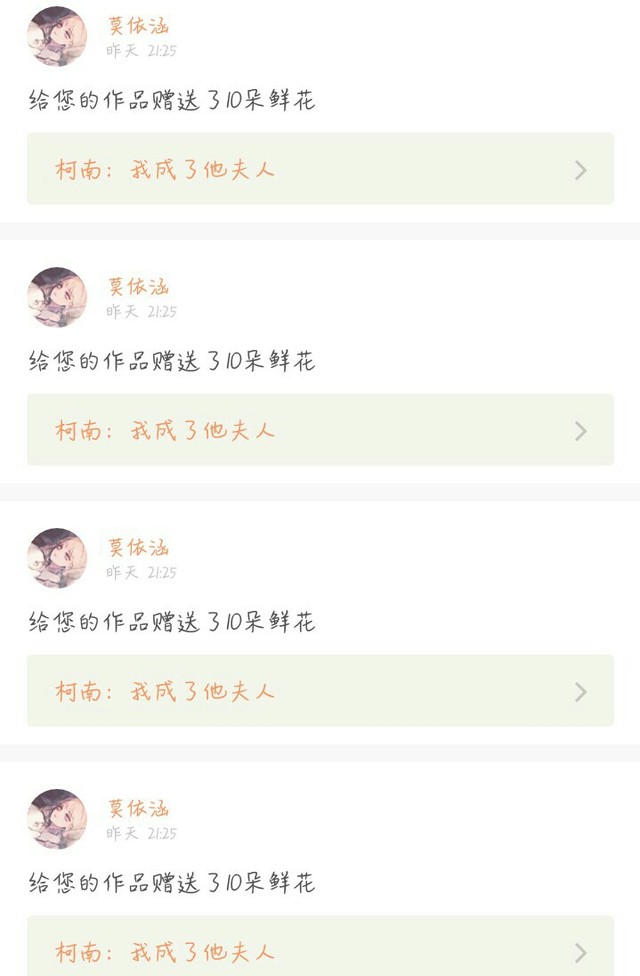Open the first 柯南：我成了他夫人 work card
The image size is (640, 976).
[320, 169]
